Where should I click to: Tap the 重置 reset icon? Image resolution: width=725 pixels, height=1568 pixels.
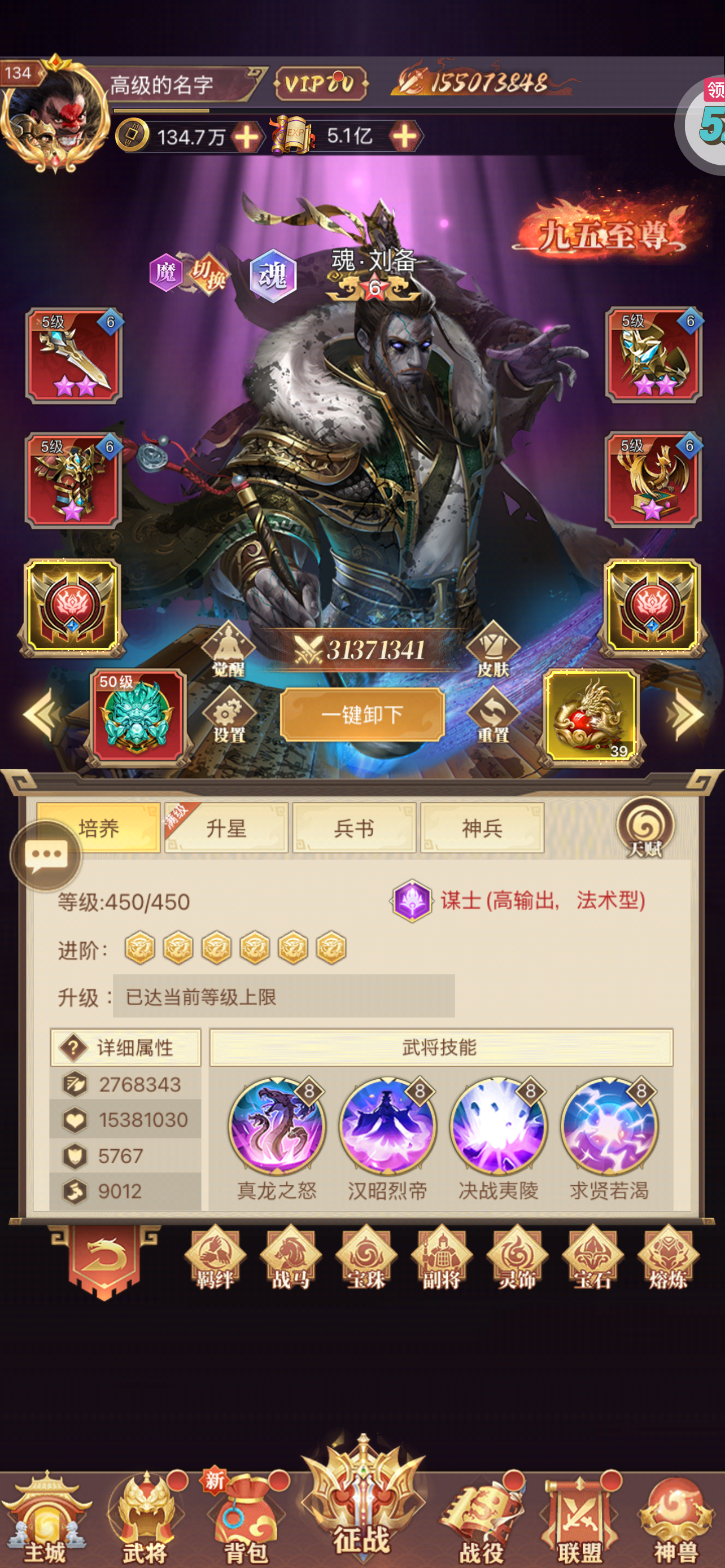click(x=492, y=715)
